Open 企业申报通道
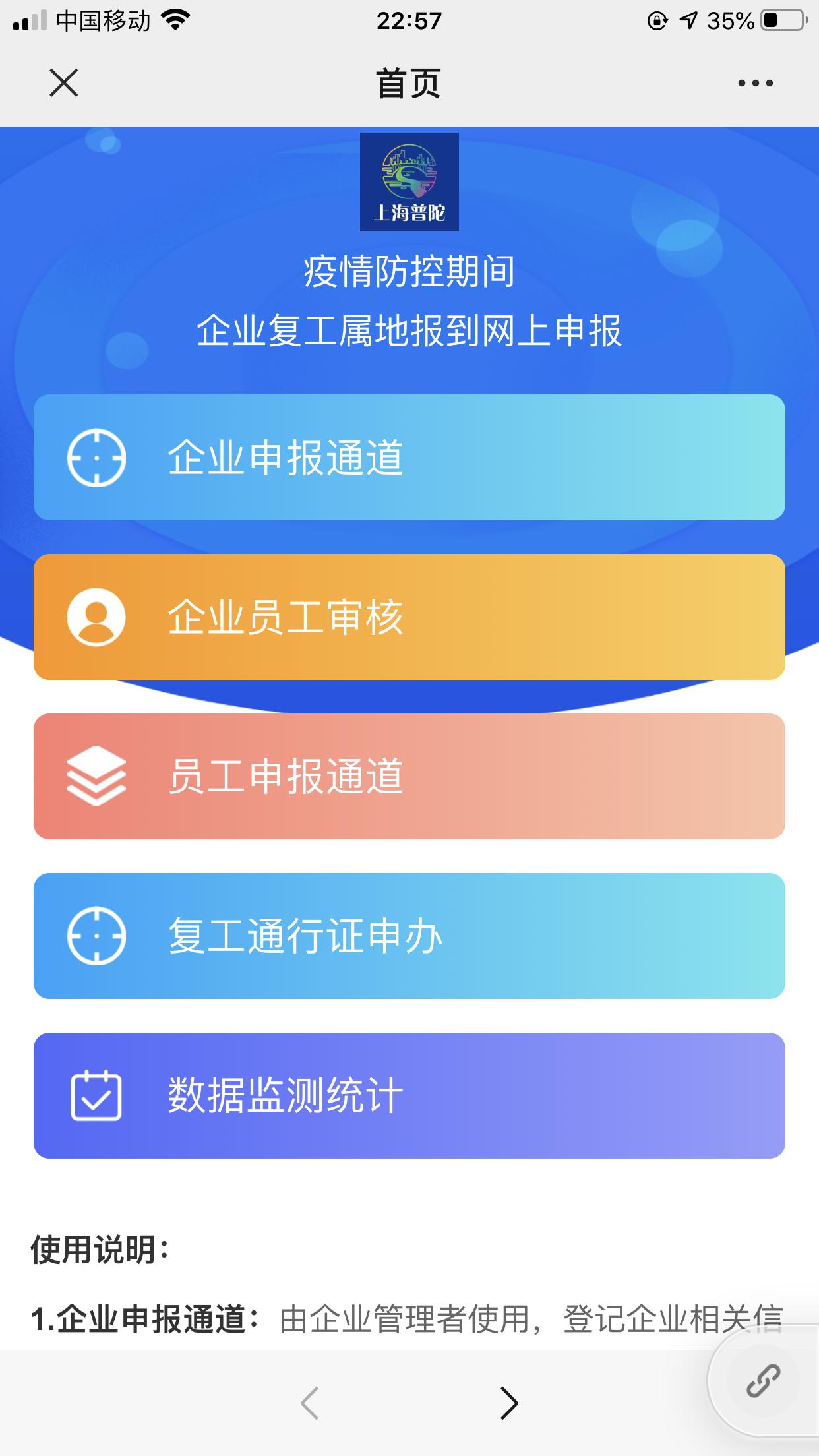 (x=409, y=457)
